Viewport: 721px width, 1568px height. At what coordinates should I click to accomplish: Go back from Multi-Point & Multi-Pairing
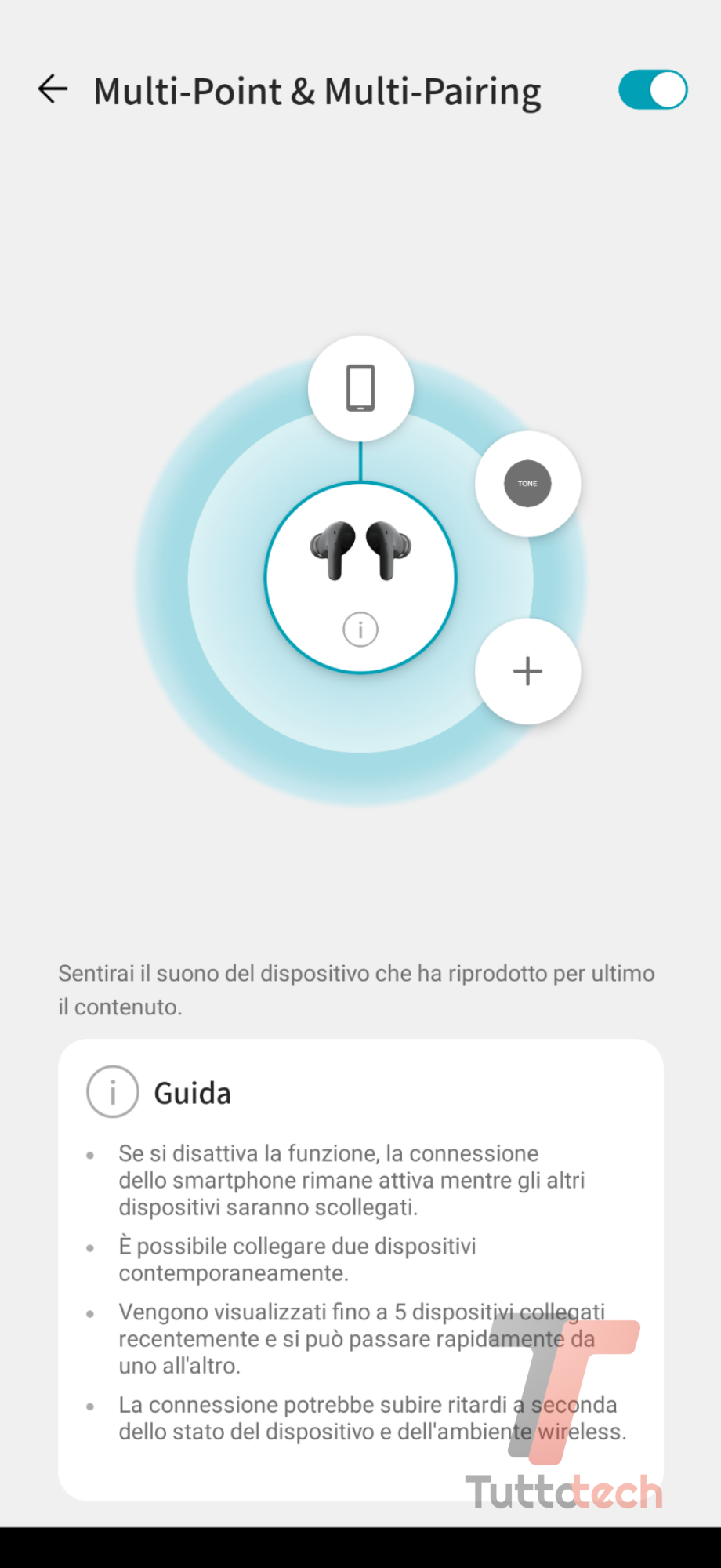53,89
